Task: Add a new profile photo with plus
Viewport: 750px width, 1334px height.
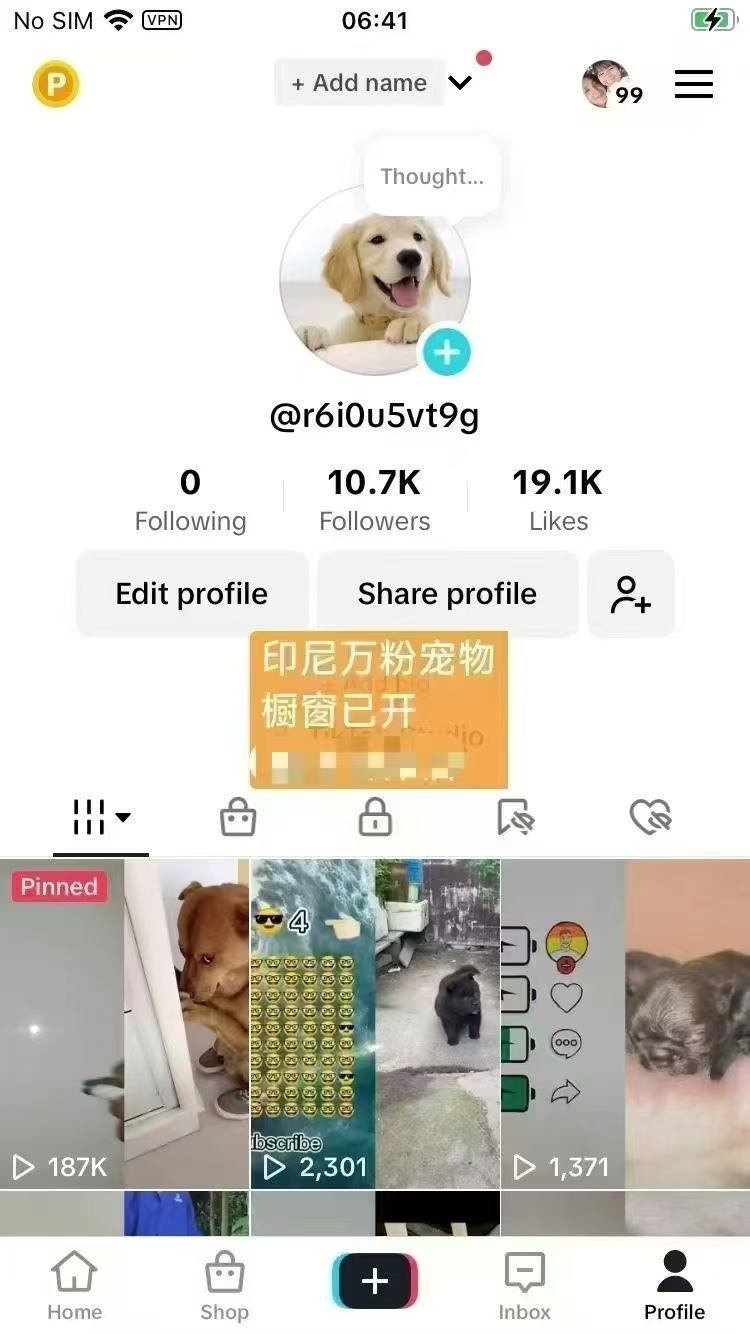Action: 446,352
